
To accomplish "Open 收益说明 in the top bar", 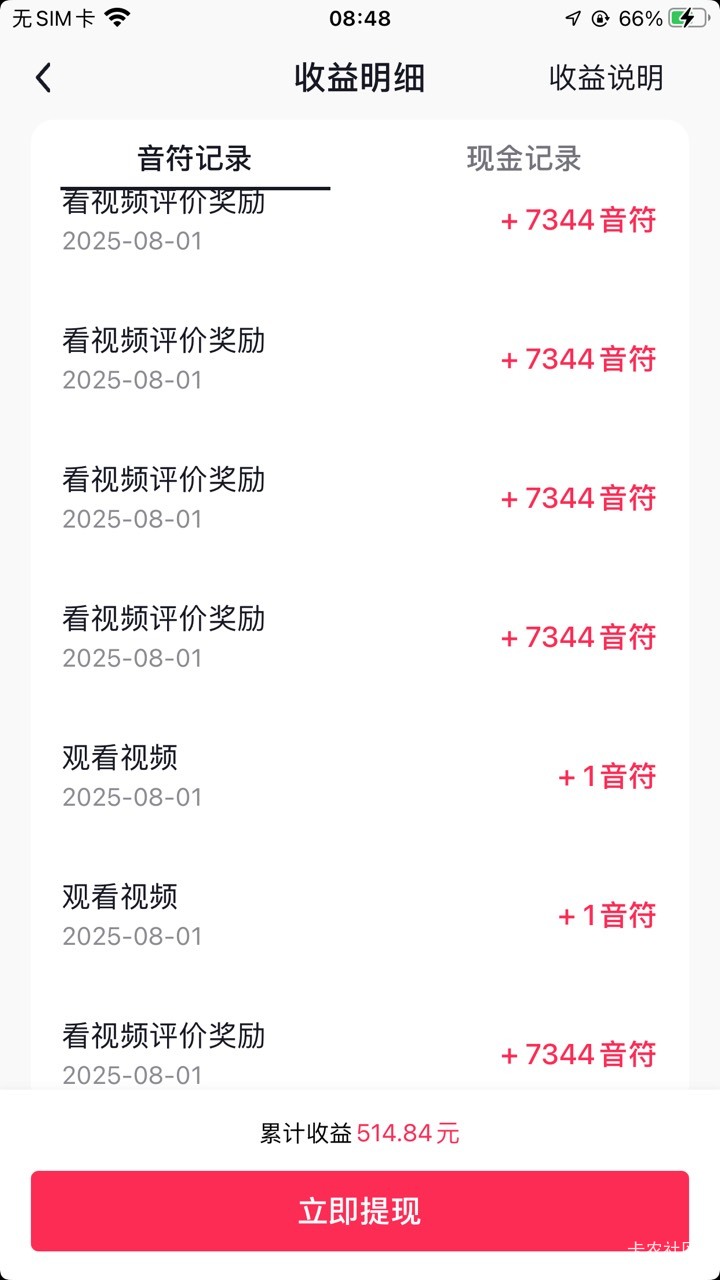I will [606, 78].
